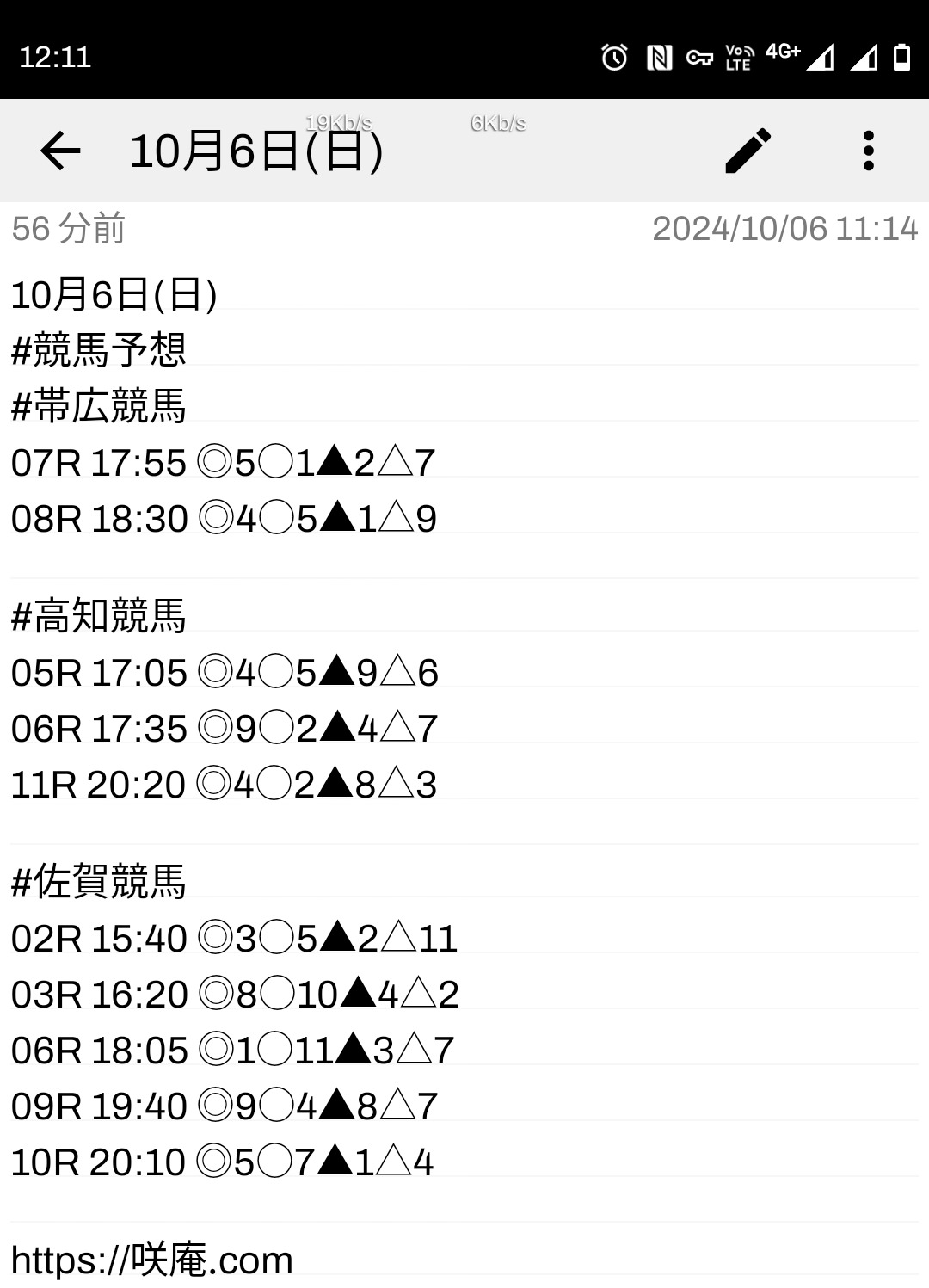Image resolution: width=929 pixels, height=1288 pixels.
Task: Go back from the note
Action: pos(60,151)
